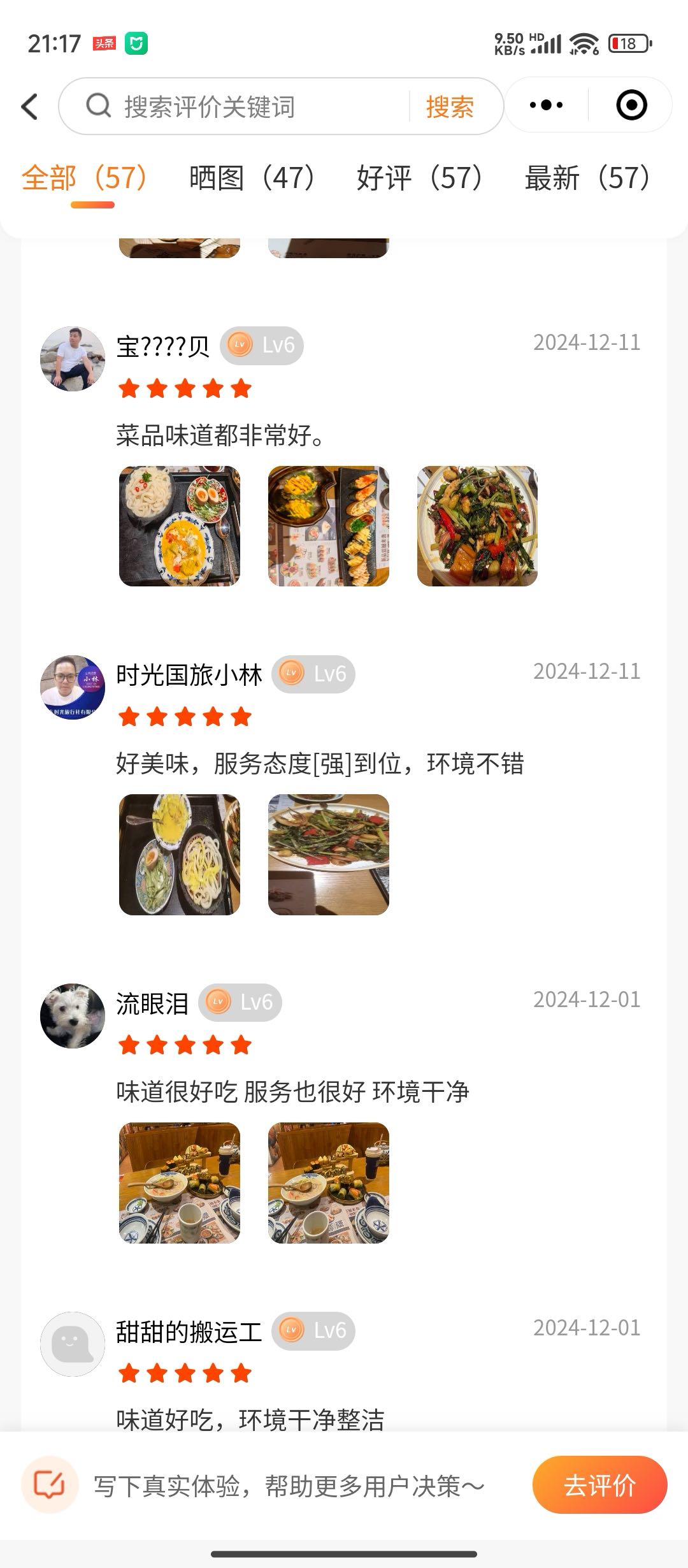688x1568 pixels.
Task: Tap the orange 搜索 button
Action: click(450, 106)
